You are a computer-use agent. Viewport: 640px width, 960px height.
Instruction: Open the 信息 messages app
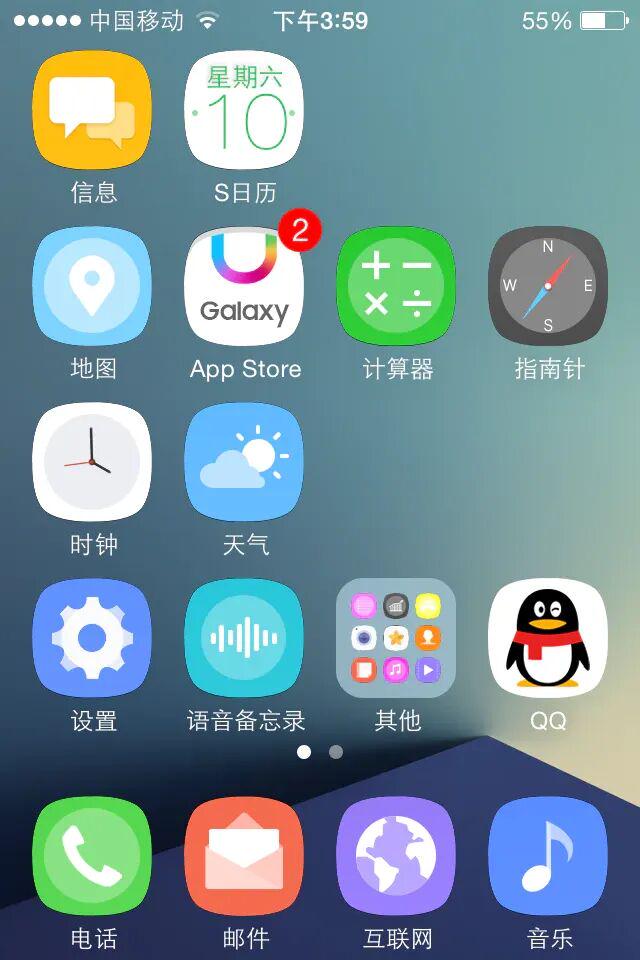92,110
